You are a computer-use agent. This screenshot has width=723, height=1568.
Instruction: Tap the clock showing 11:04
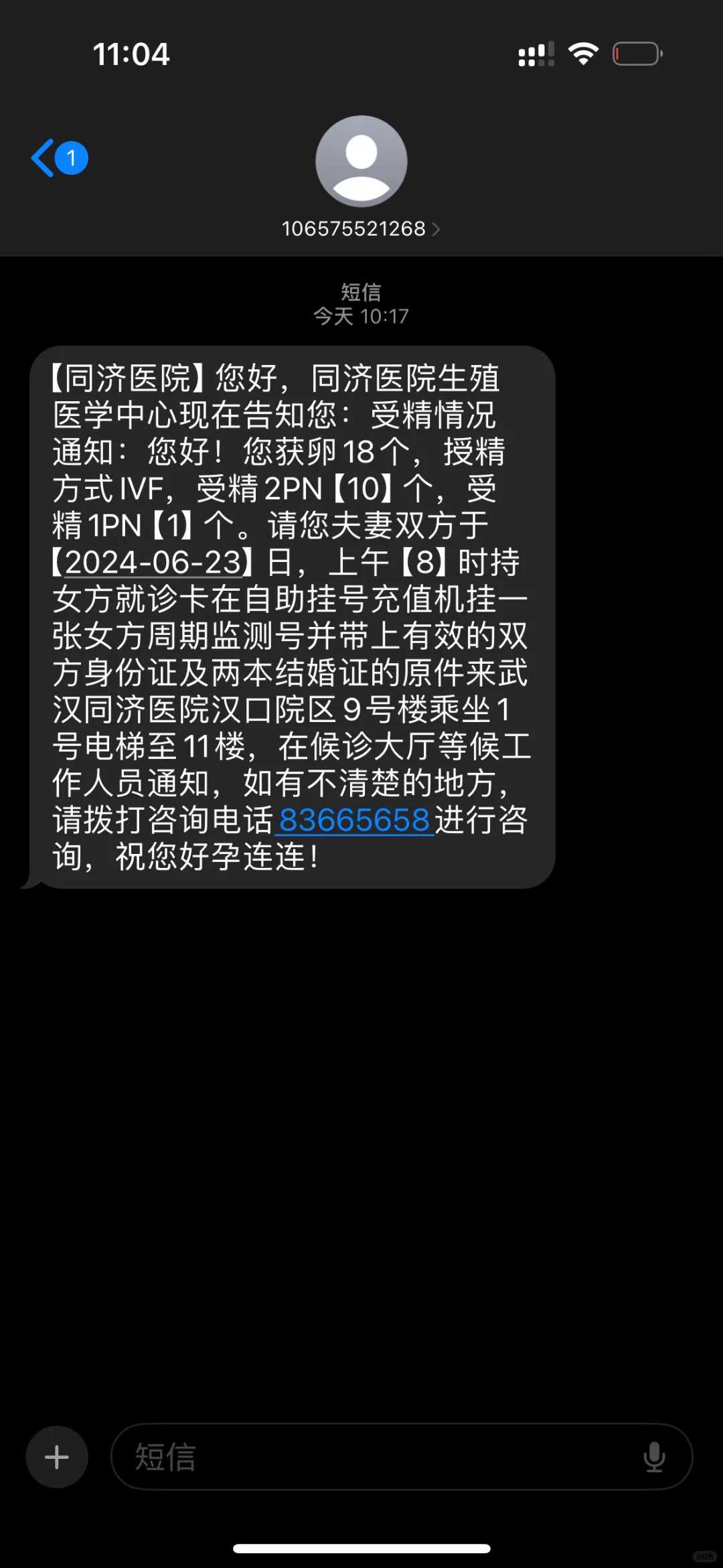(129, 55)
